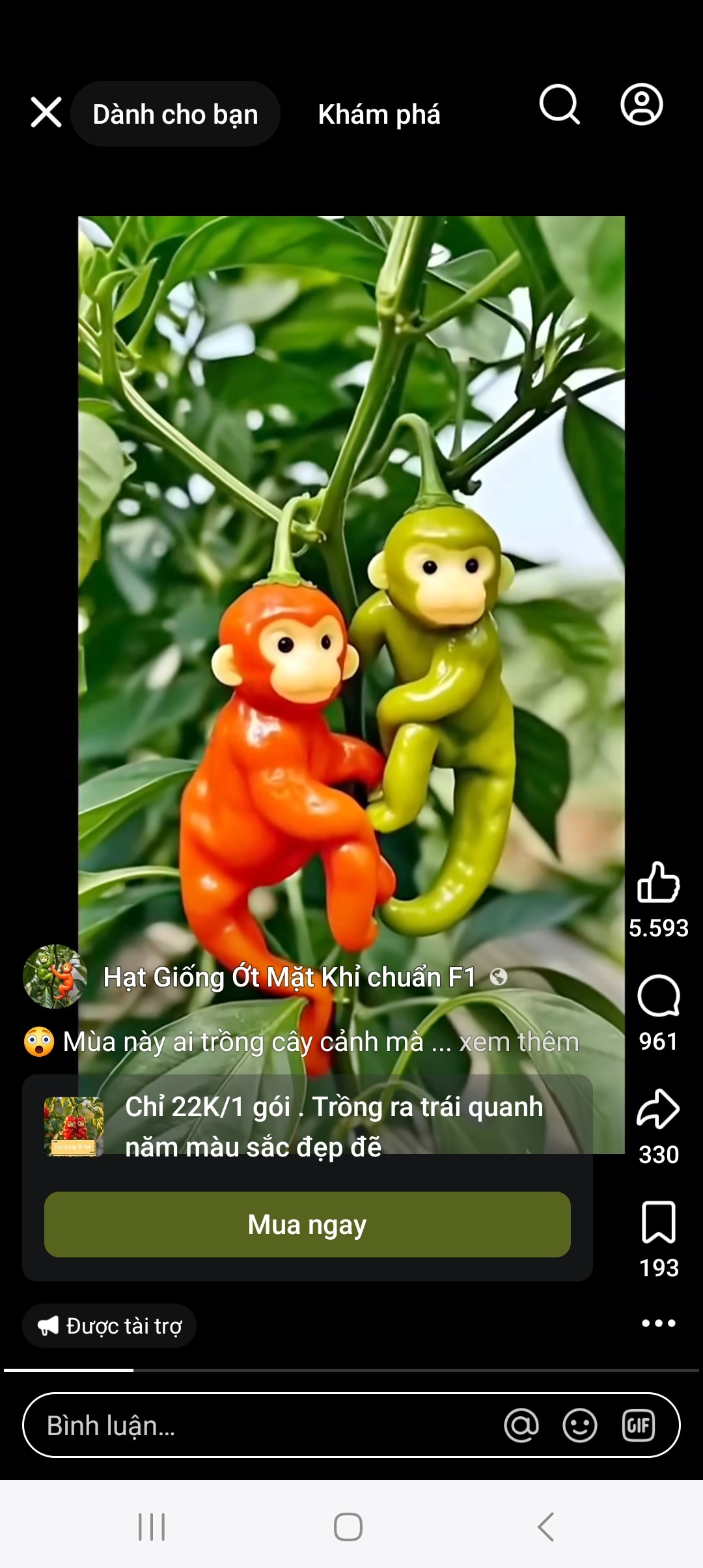Open the advertiser's round profile picture

55,977
